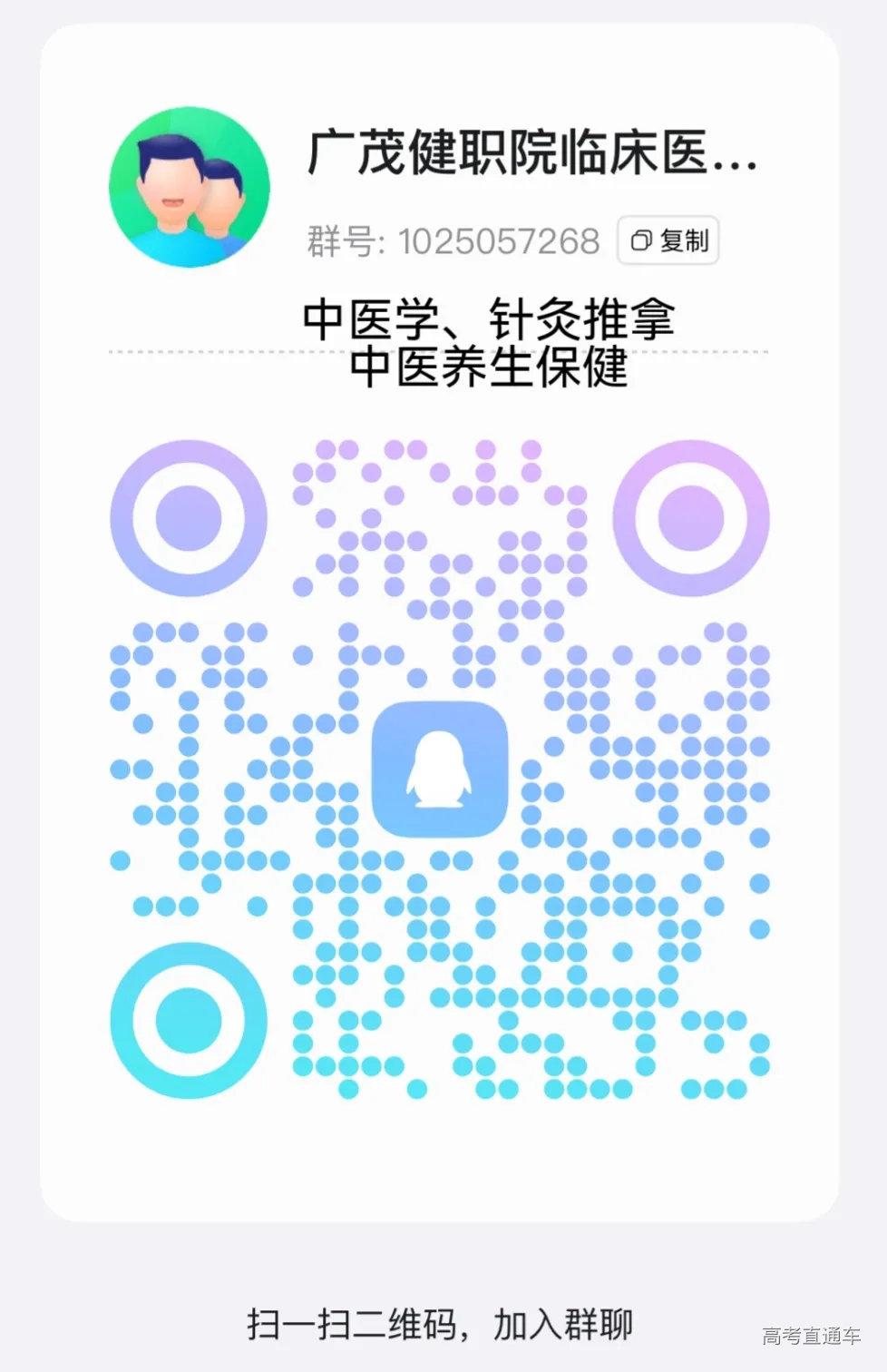Click the group avatar showing two cartoon figures

[x=189, y=186]
